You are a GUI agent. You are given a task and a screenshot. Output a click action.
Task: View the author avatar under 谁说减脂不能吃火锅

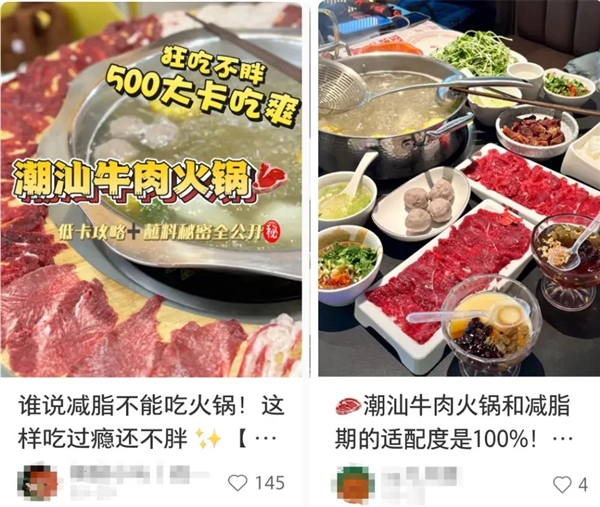click(34, 483)
